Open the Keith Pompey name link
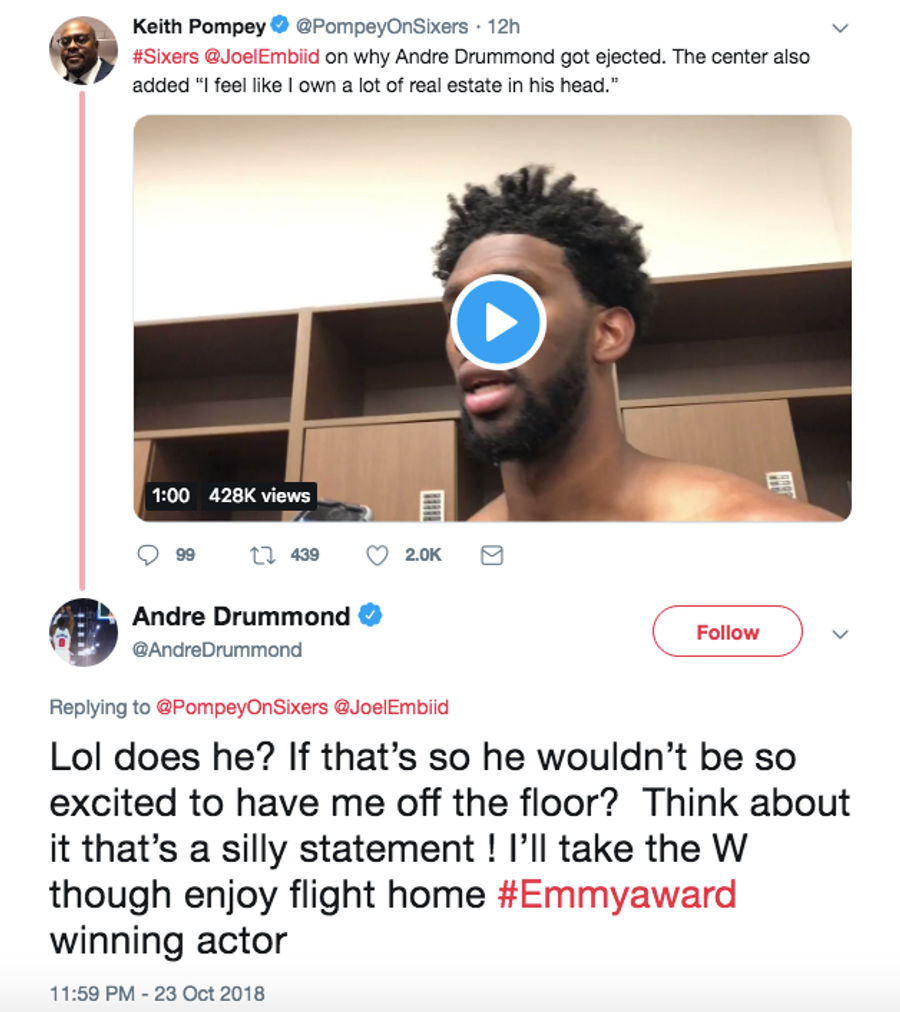This screenshot has width=900, height=1012. 198,27
